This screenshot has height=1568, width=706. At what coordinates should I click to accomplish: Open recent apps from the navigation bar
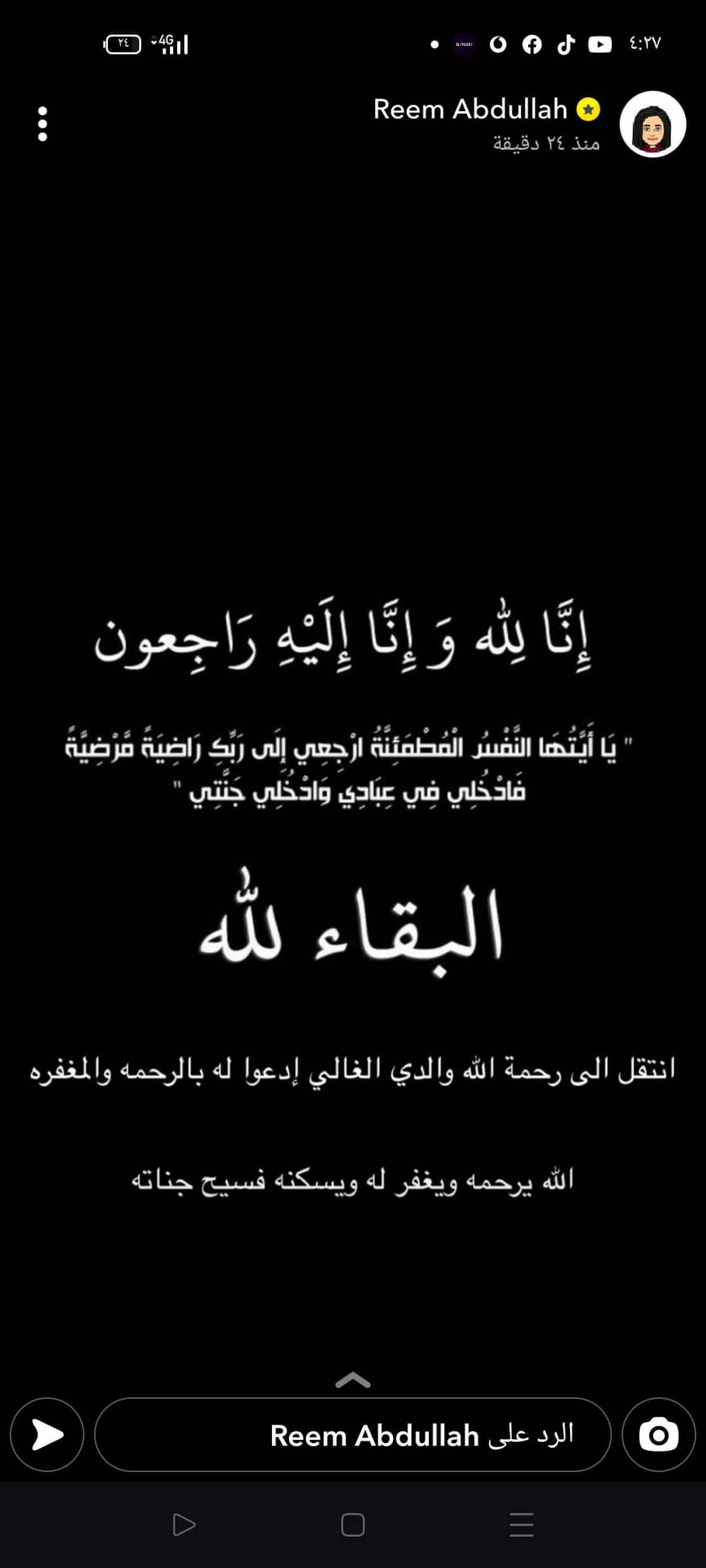tap(522, 1525)
